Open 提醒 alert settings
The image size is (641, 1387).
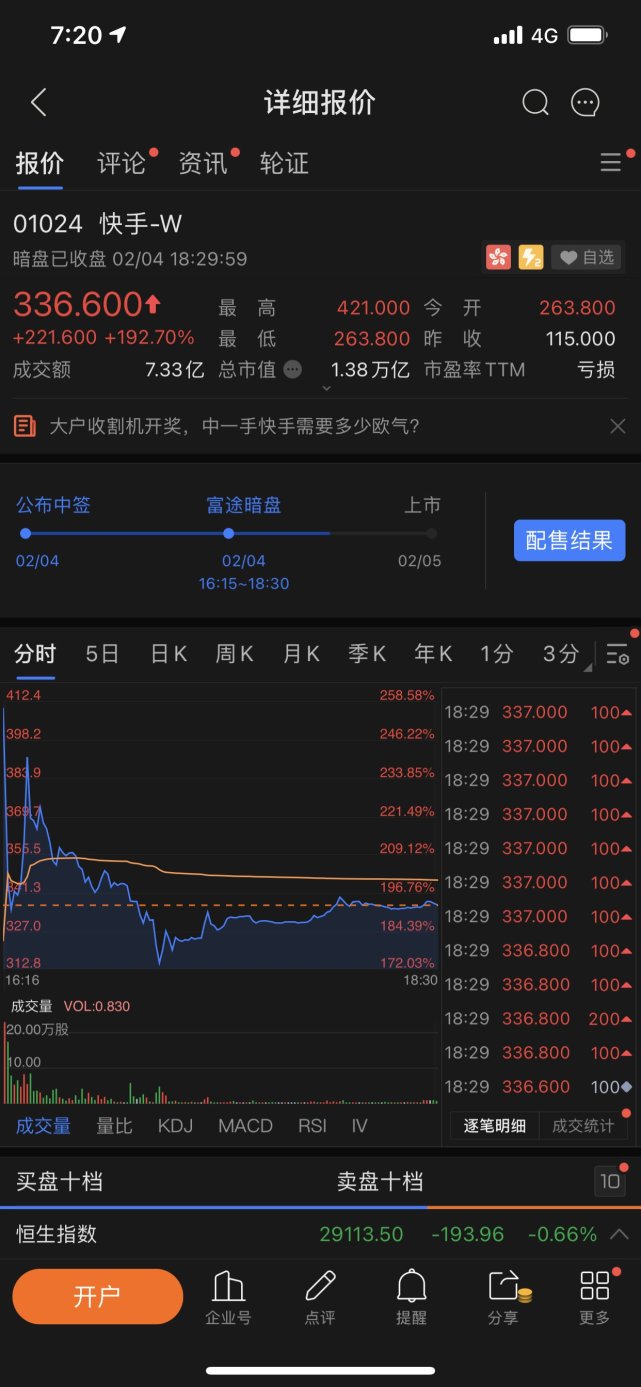411,1297
